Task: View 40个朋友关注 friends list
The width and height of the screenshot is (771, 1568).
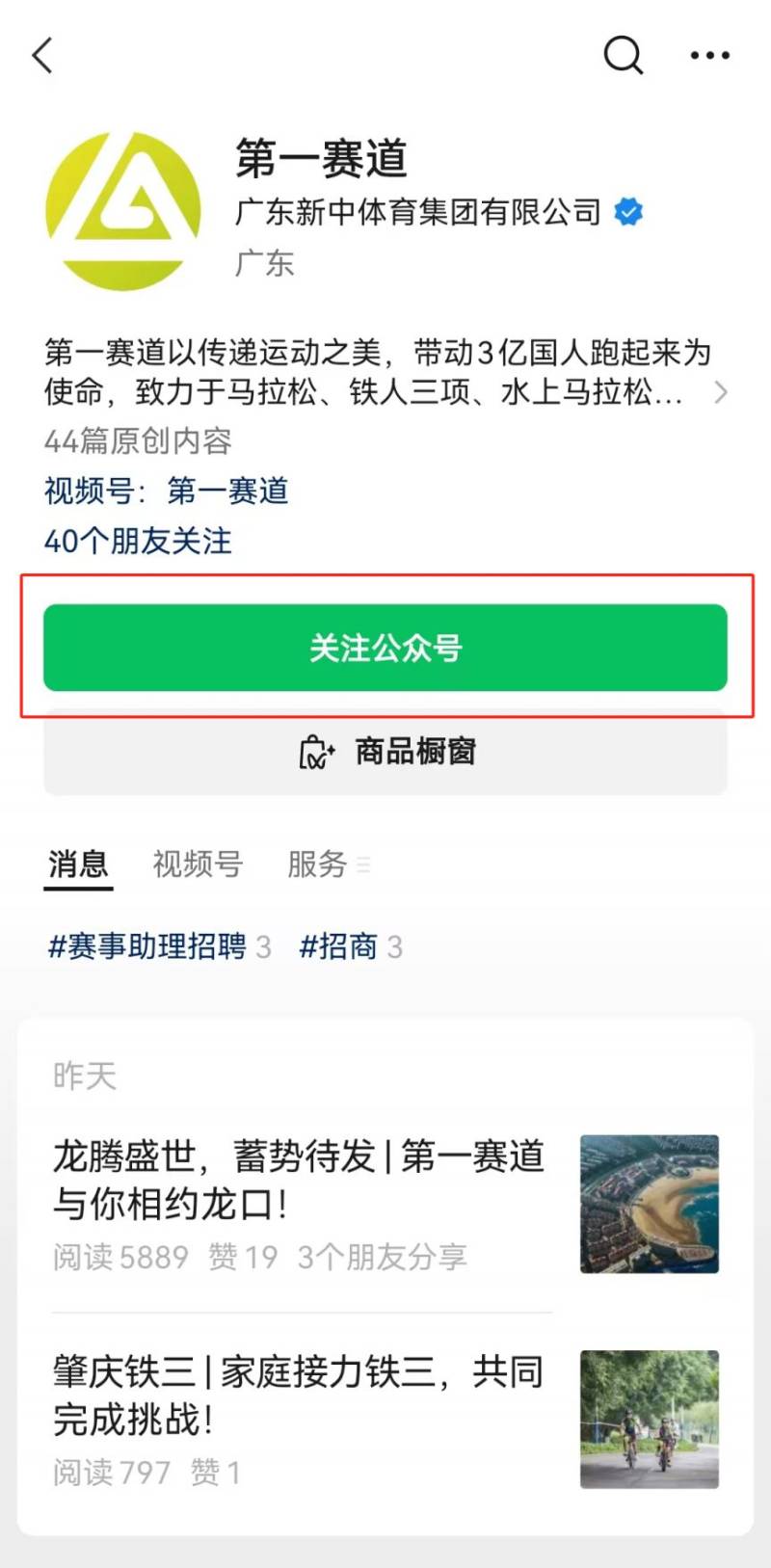Action: (x=138, y=543)
